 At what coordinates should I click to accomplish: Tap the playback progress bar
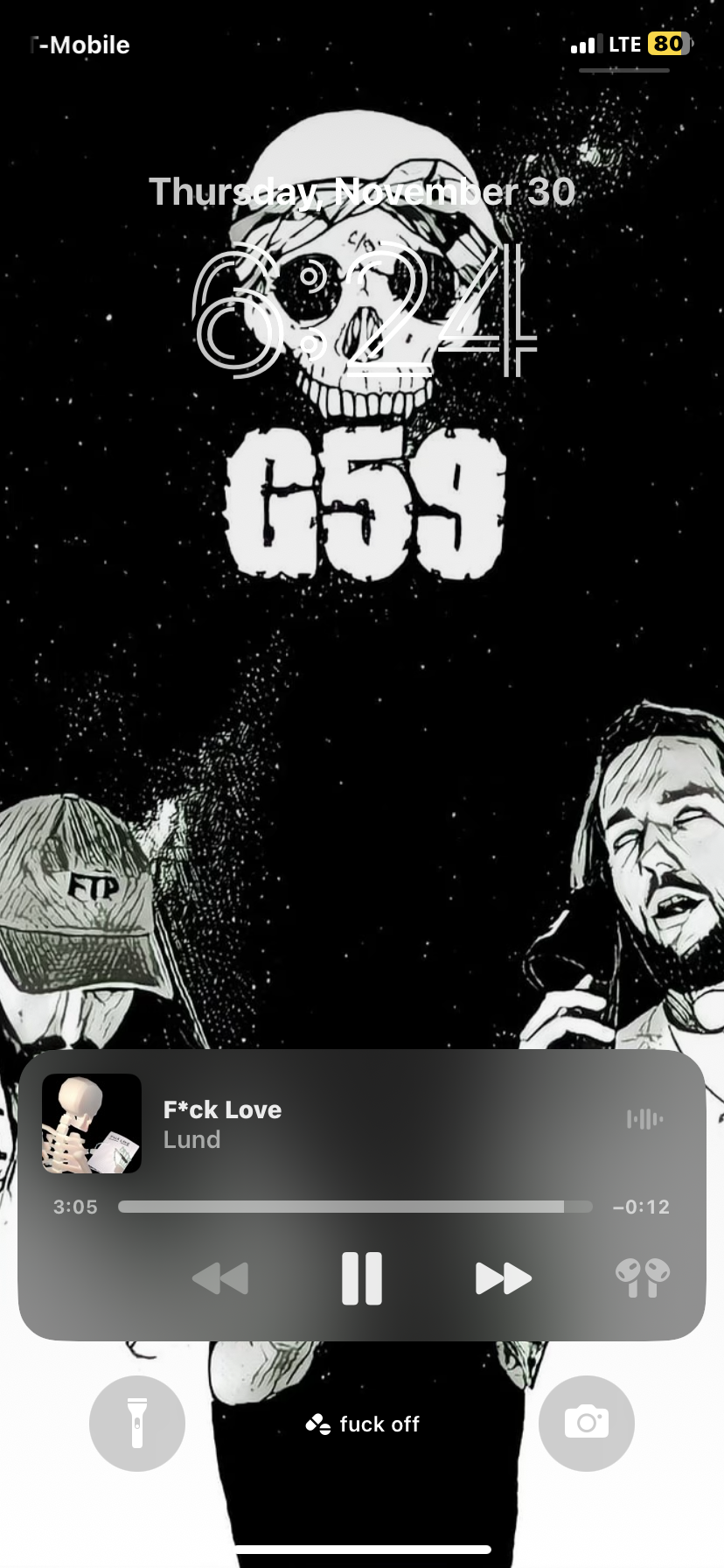pyautogui.click(x=355, y=1207)
